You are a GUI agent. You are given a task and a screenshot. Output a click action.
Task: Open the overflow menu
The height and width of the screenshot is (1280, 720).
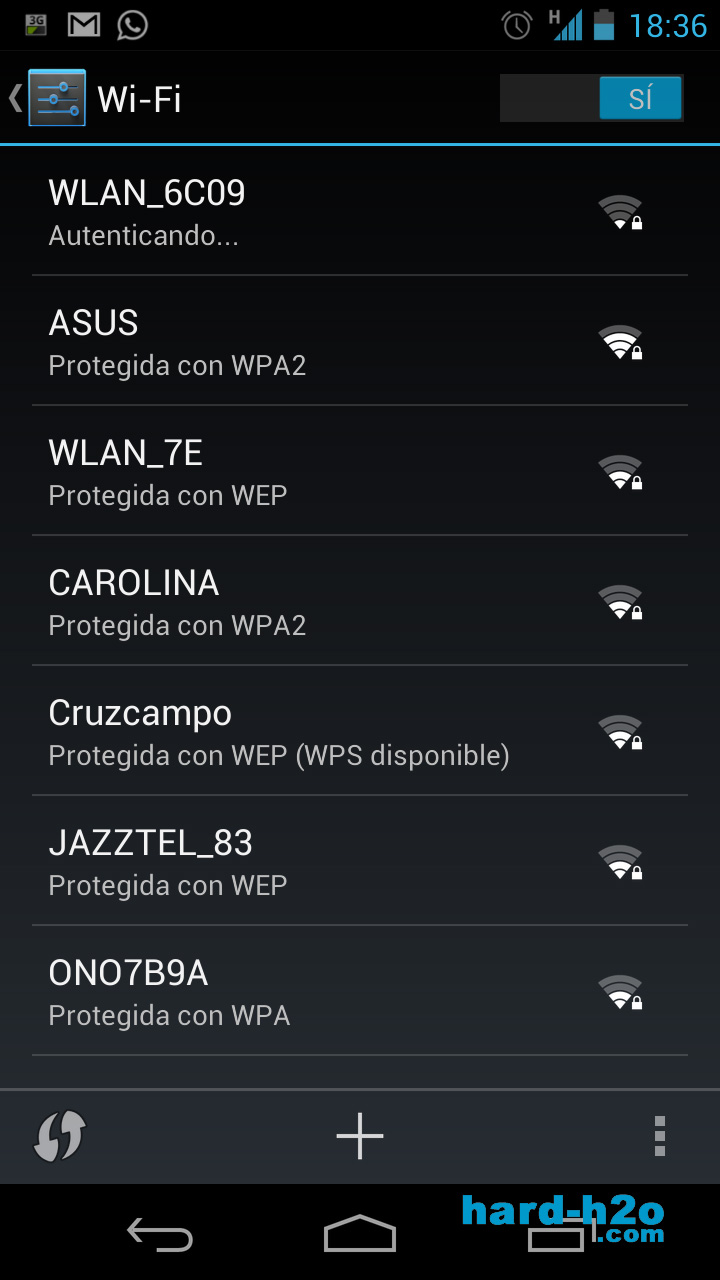tap(659, 1137)
